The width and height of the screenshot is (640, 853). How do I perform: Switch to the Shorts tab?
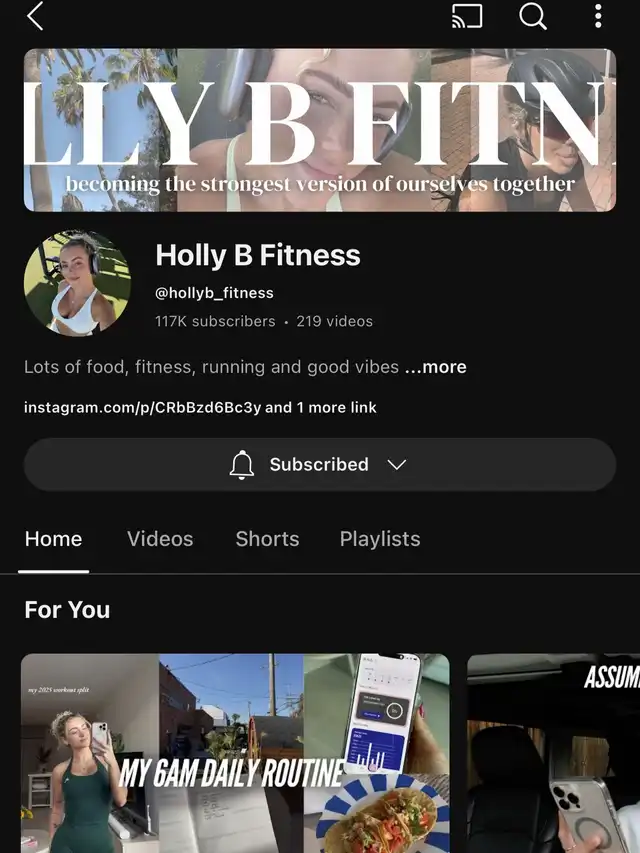pos(267,539)
